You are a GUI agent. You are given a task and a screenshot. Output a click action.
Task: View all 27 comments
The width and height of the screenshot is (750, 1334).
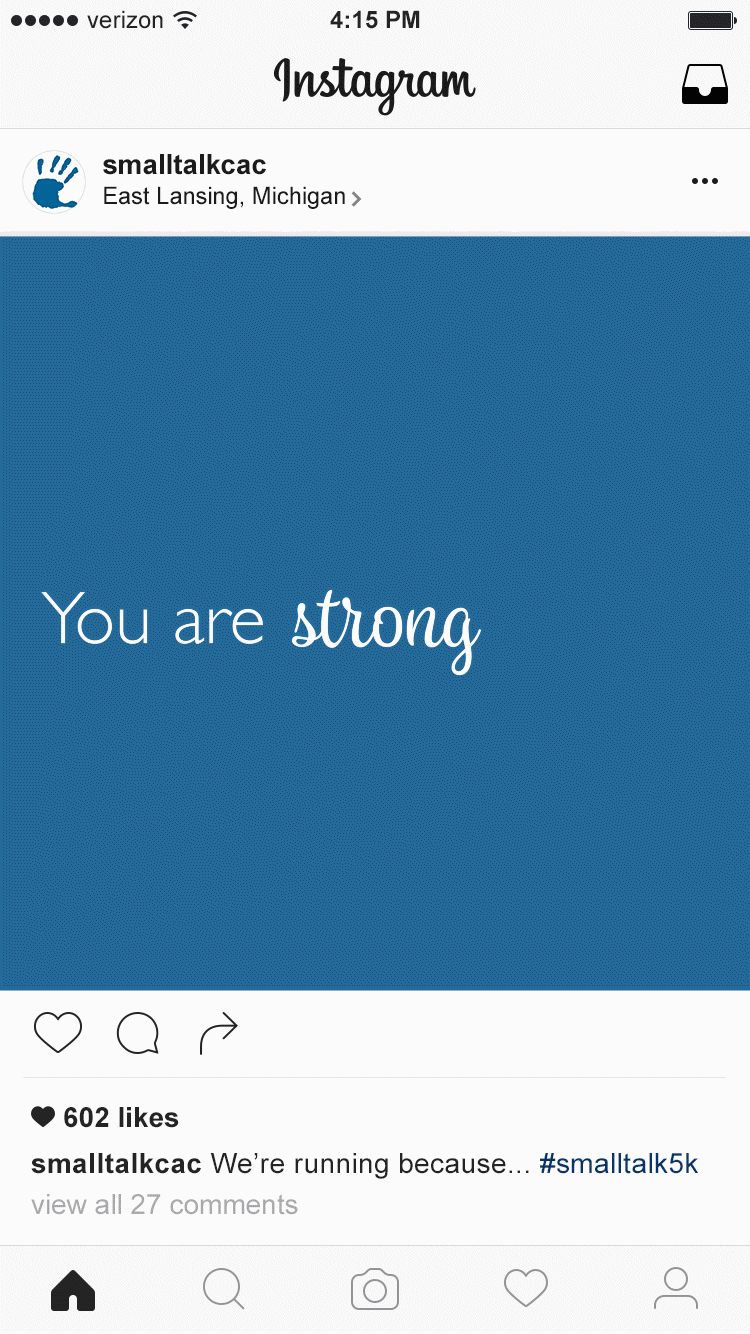(164, 1204)
